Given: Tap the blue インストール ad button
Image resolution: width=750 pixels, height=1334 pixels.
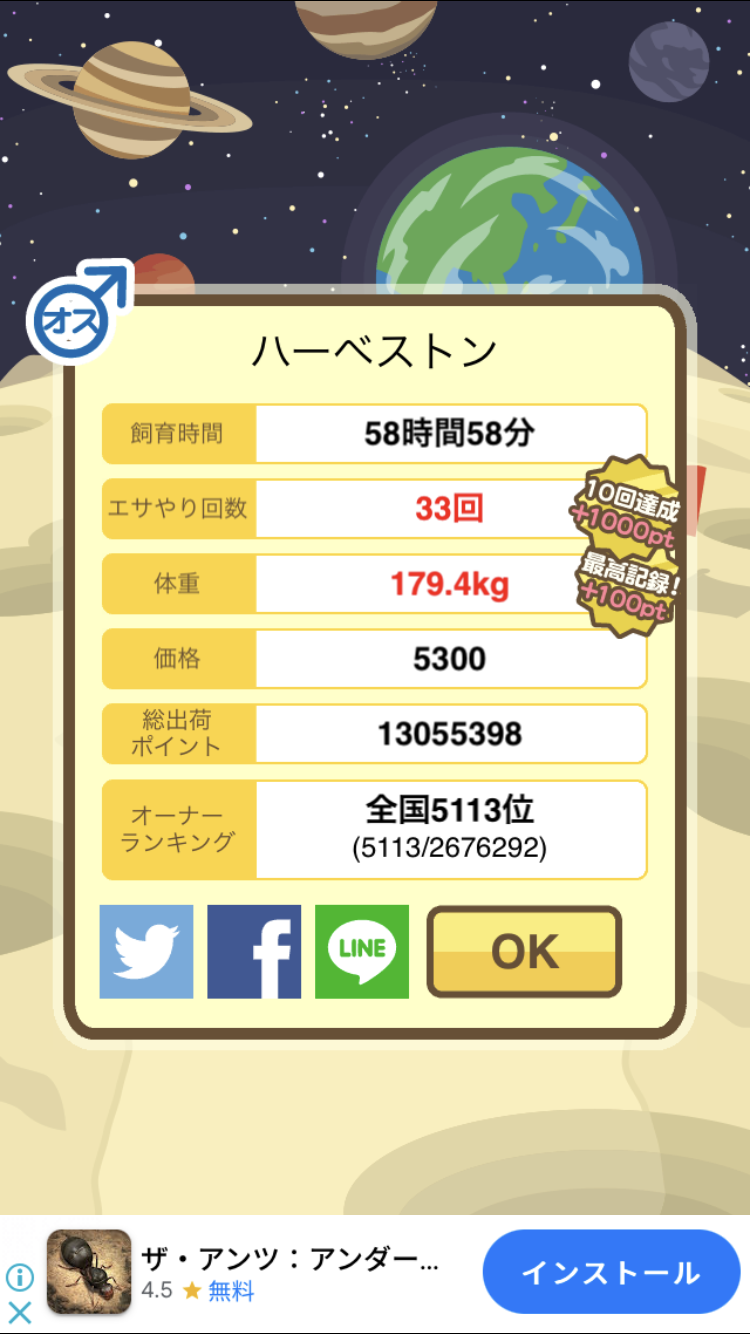Looking at the screenshot, I should [x=611, y=1272].
